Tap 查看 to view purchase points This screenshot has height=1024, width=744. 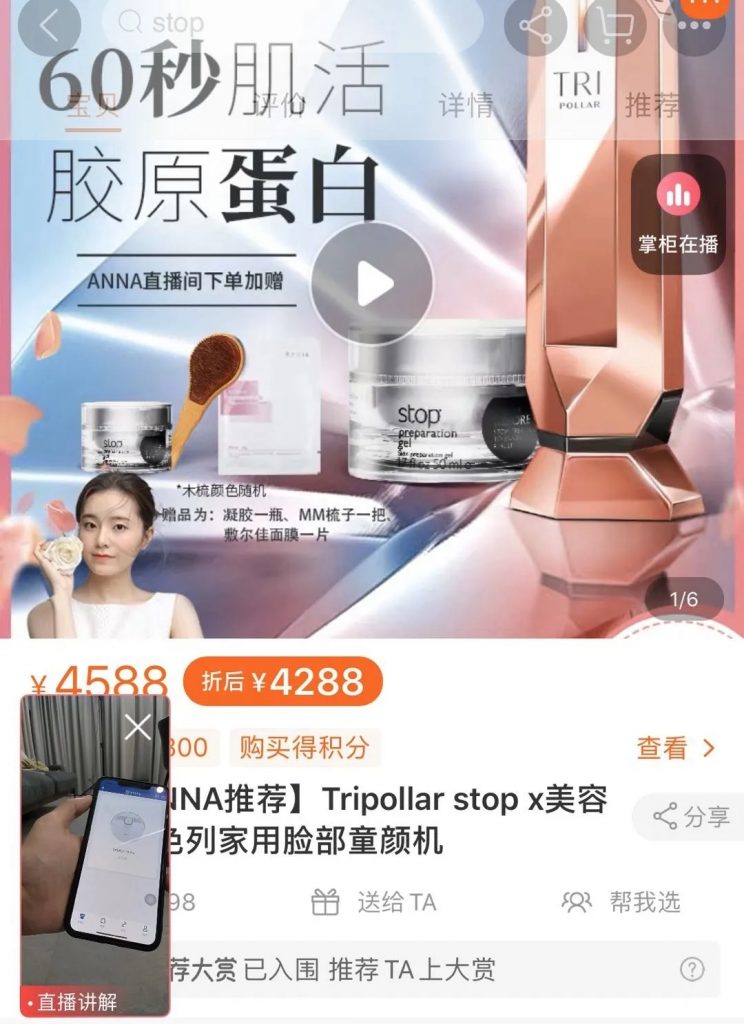coord(676,748)
